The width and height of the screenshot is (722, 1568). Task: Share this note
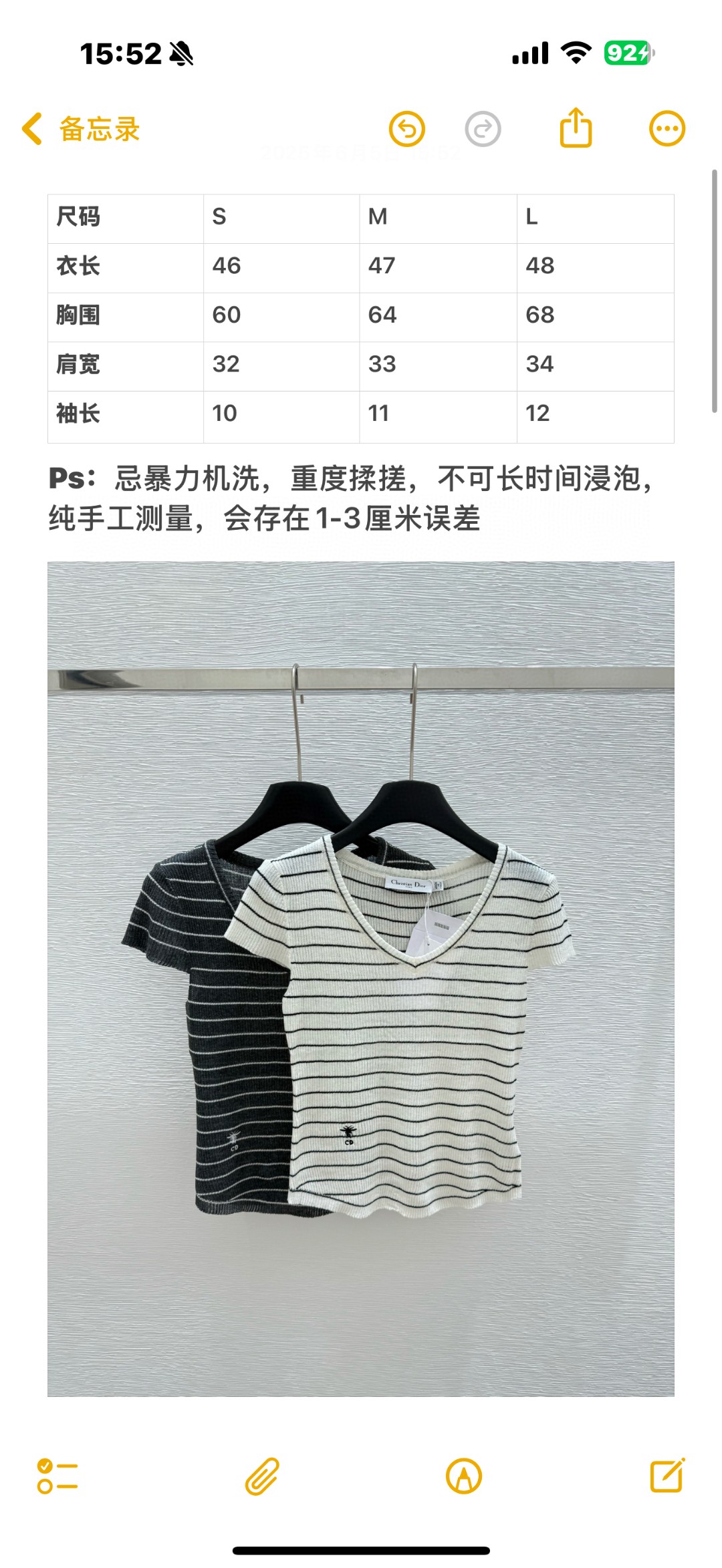576,128
